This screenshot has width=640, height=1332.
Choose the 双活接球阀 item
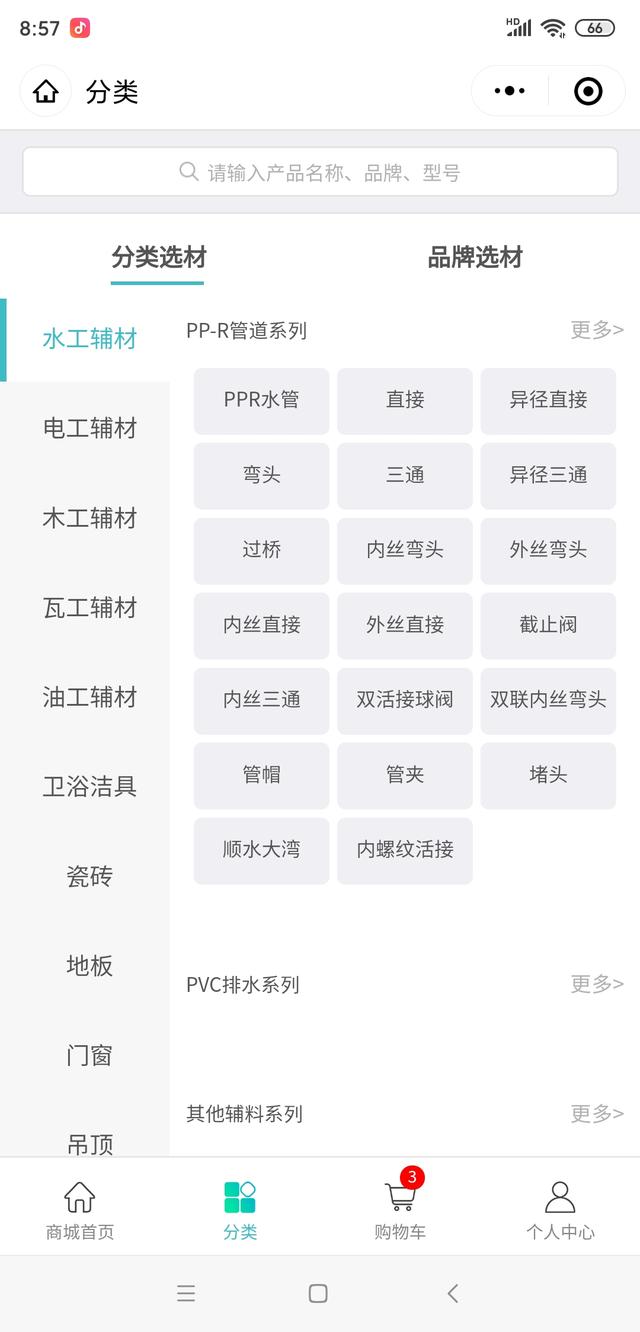pos(405,700)
